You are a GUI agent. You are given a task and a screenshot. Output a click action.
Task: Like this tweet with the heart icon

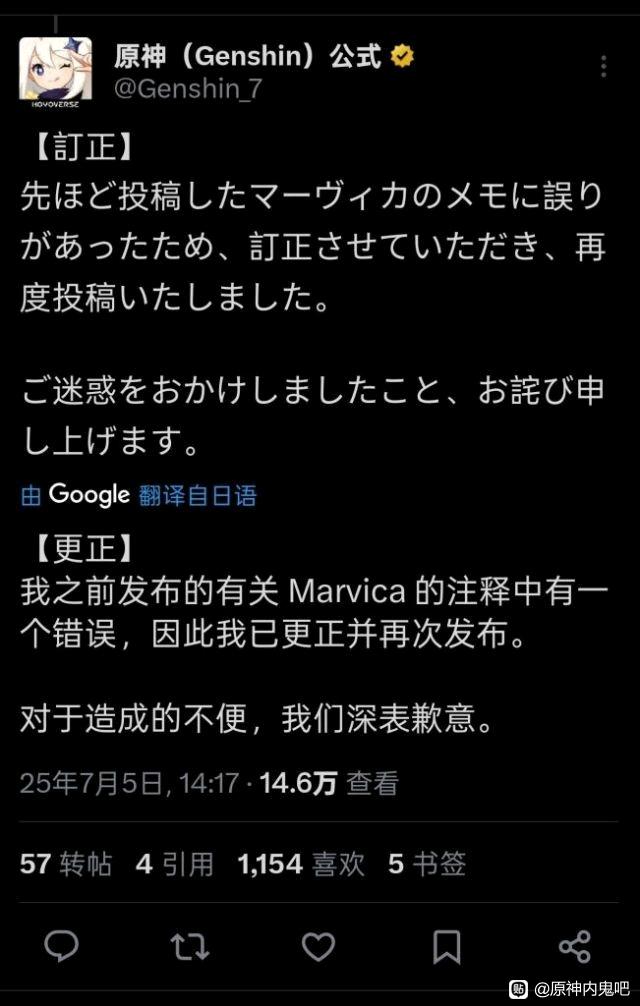point(318,945)
